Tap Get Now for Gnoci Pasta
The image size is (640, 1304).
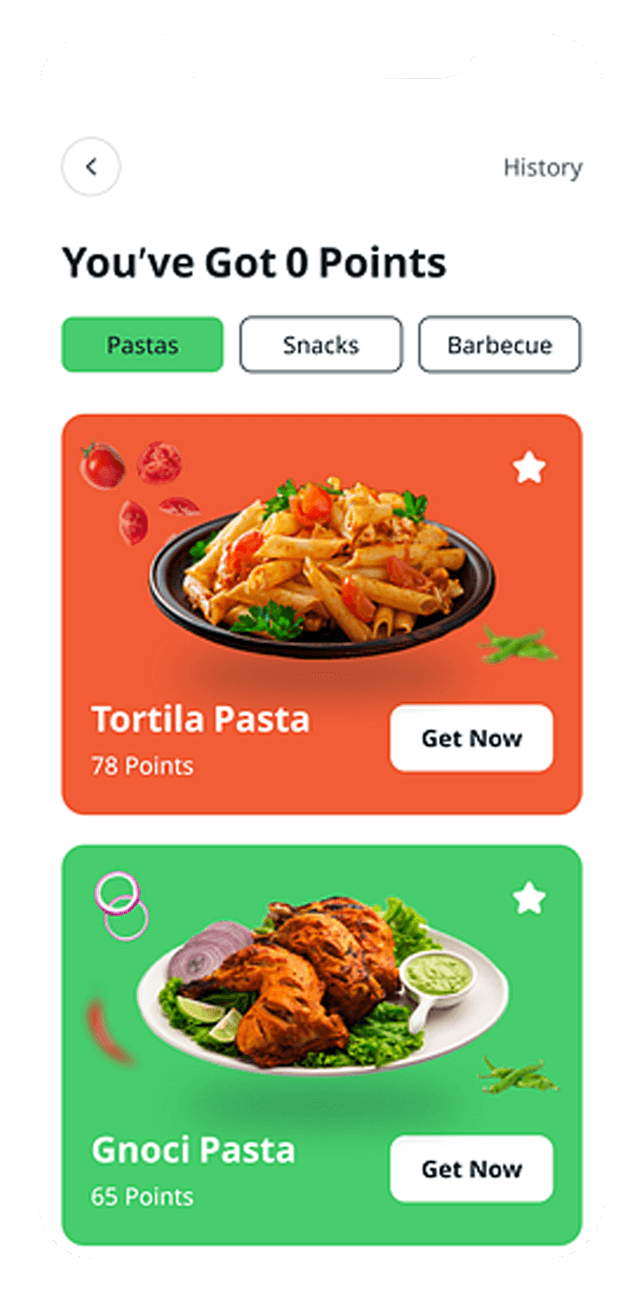point(471,1168)
